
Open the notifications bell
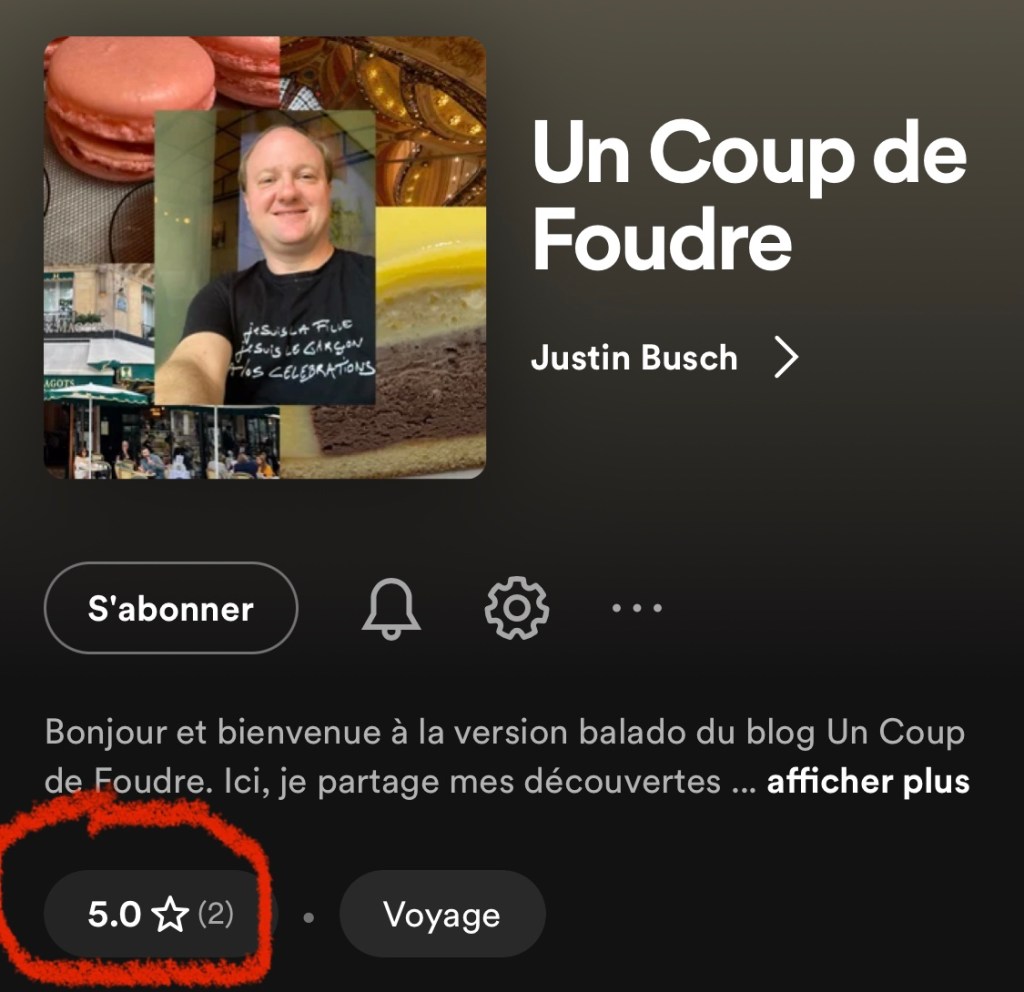pos(392,608)
